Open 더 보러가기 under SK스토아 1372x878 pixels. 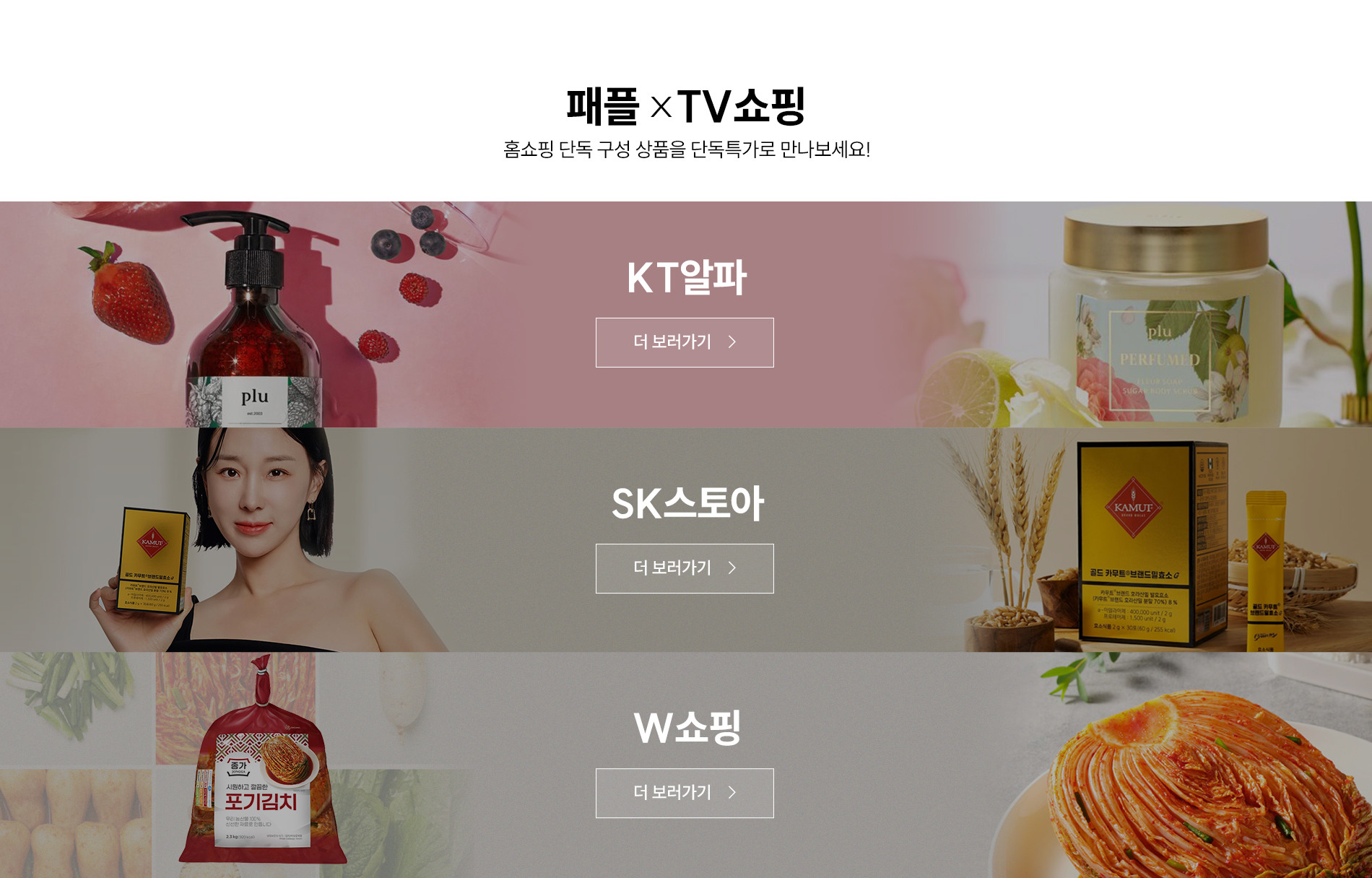pos(684,568)
